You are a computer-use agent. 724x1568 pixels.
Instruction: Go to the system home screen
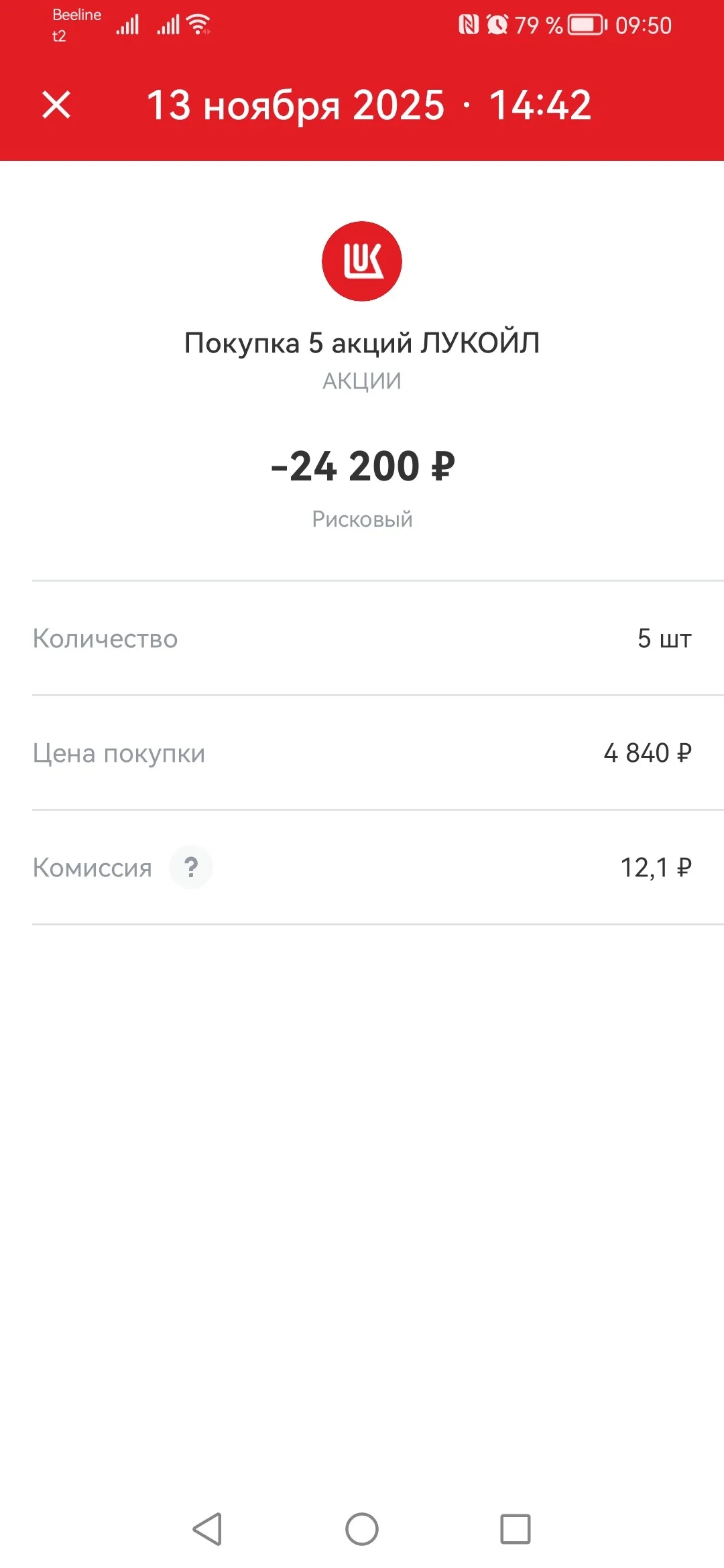click(362, 1529)
